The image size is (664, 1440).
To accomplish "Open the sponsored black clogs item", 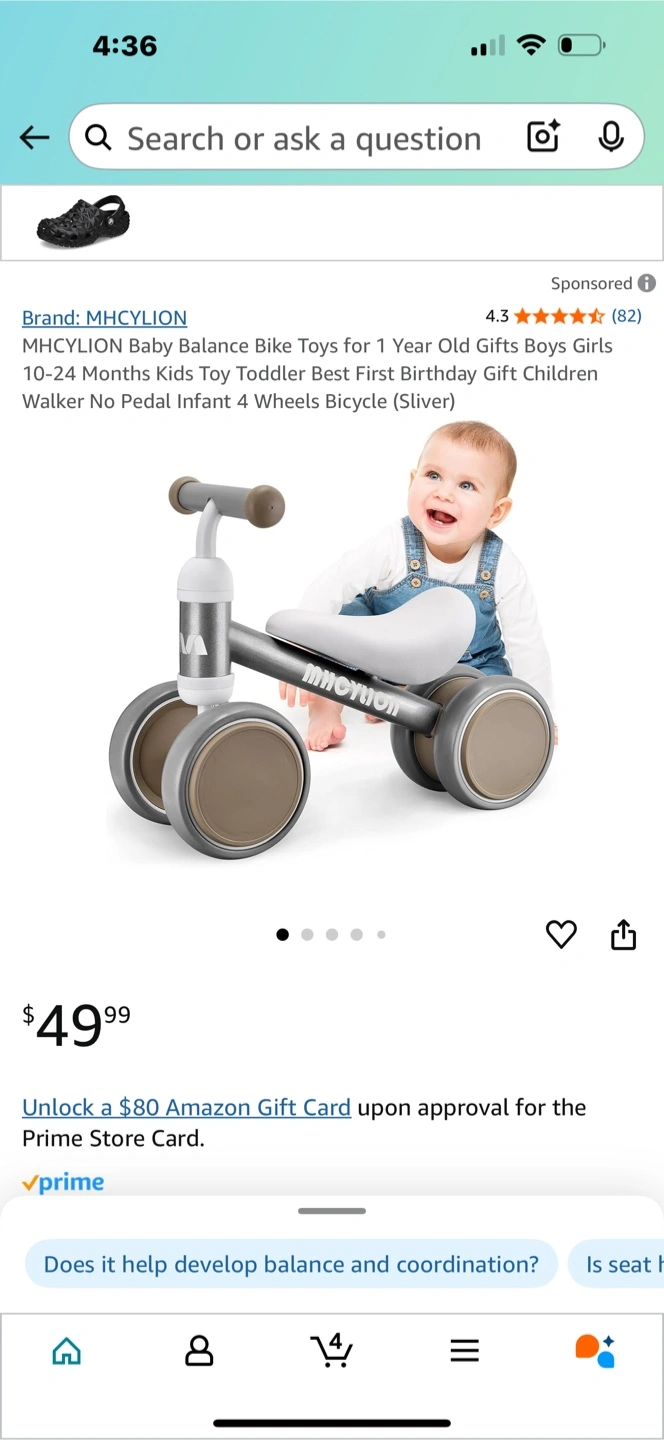I will coord(84,221).
